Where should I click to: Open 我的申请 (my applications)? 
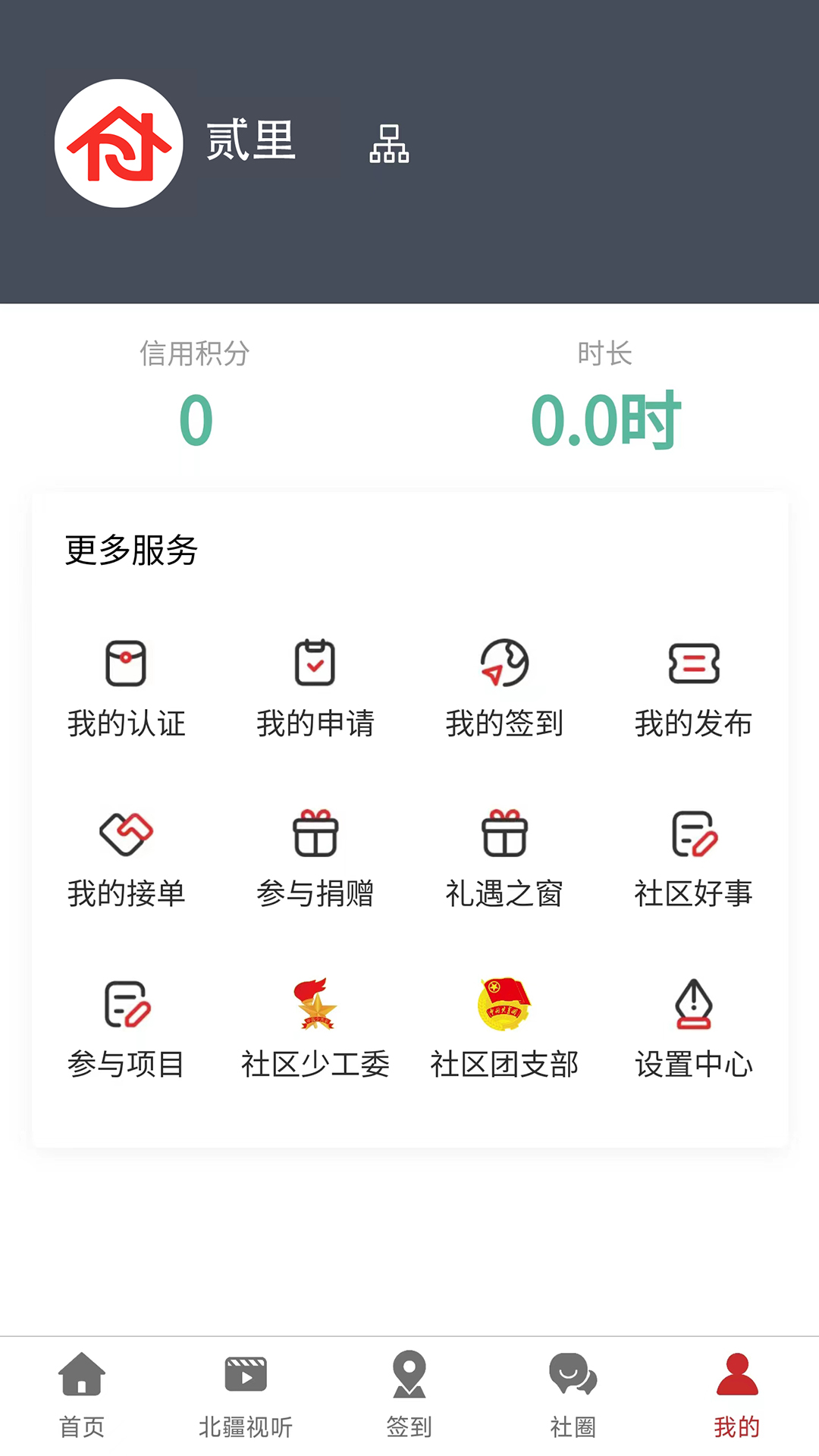[315, 686]
